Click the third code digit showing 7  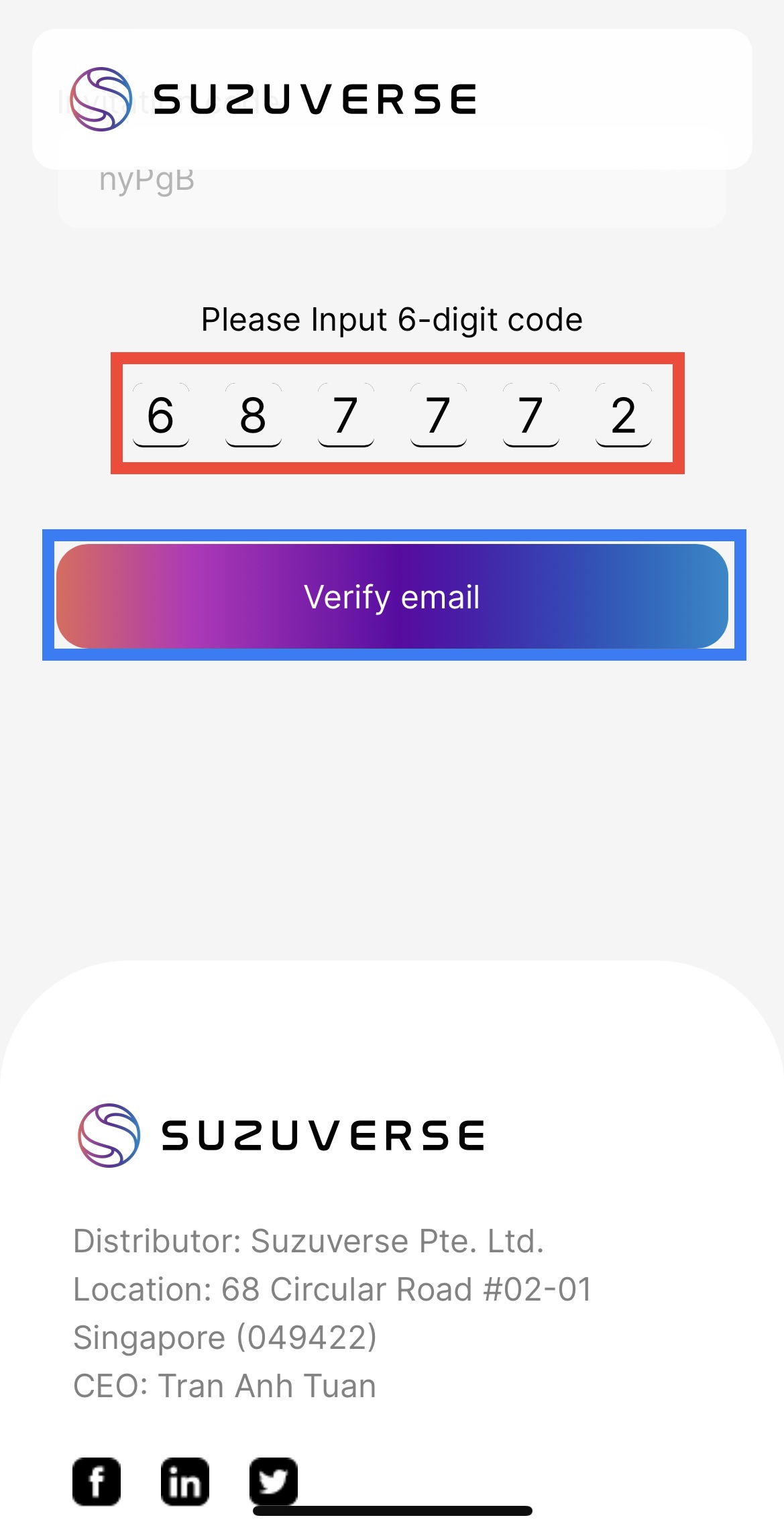345,416
